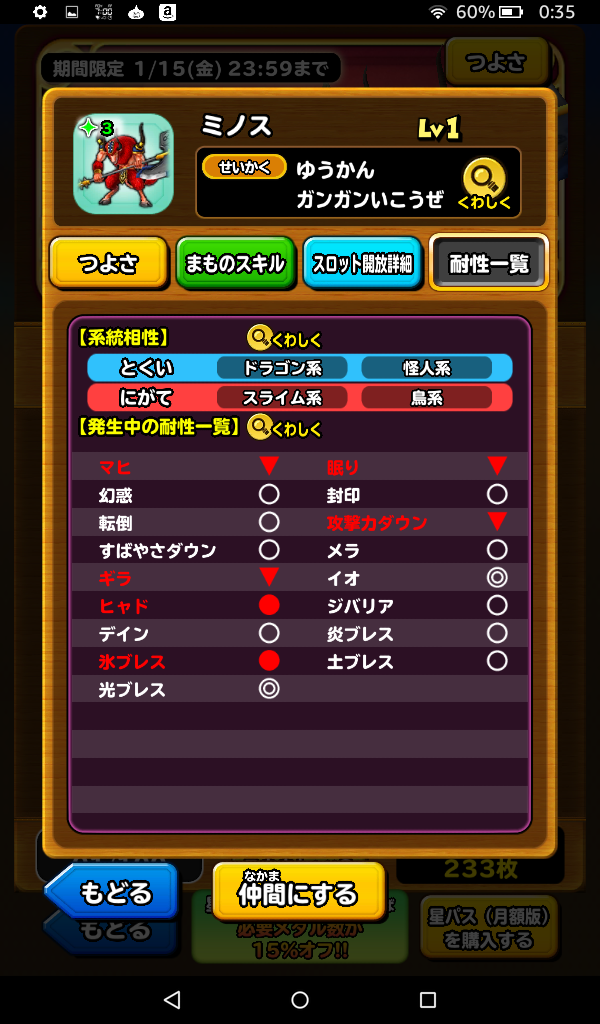Select the 耐性一覧 tab
This screenshot has height=1024, width=600.
click(x=488, y=264)
